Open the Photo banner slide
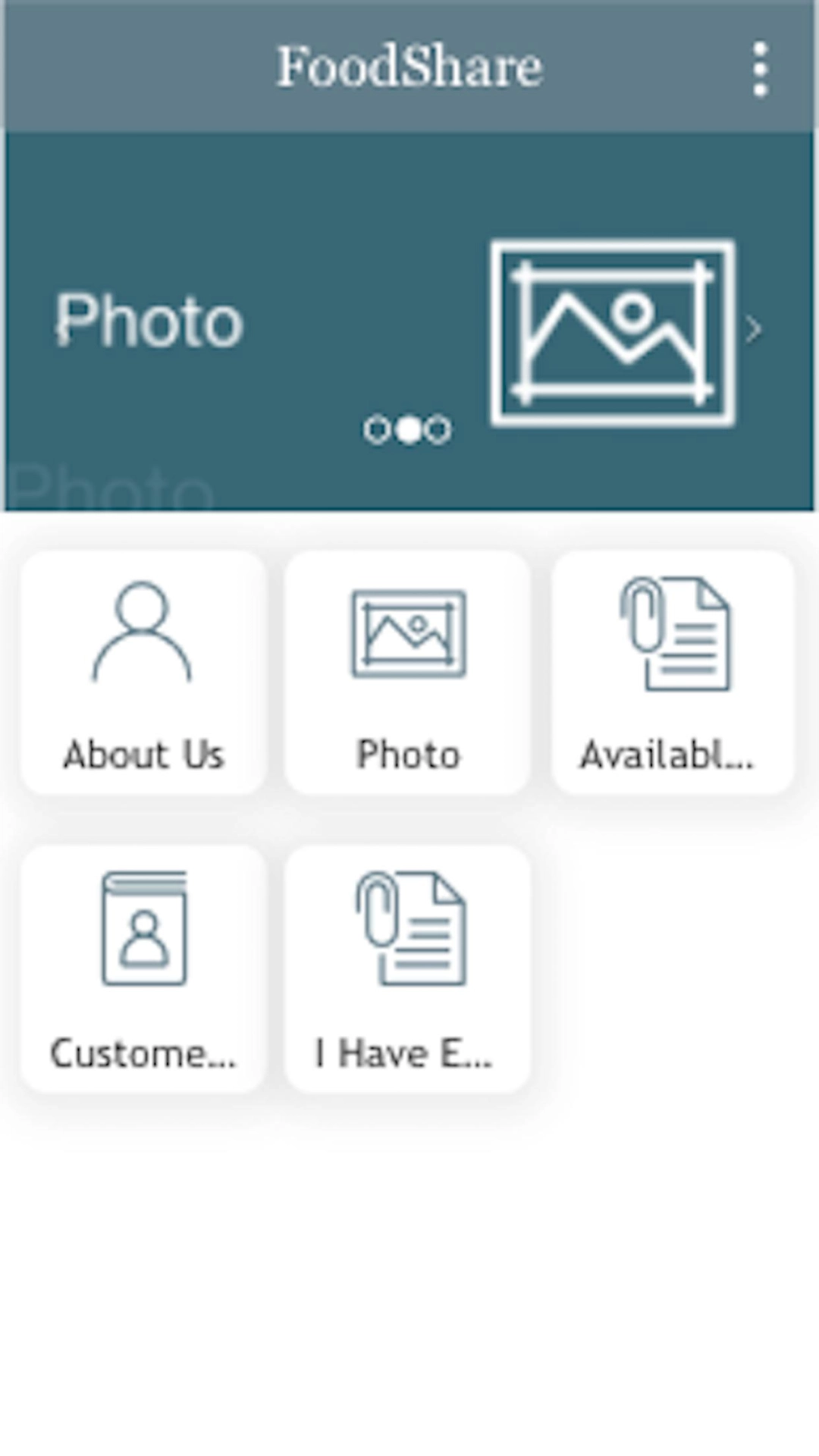Screen dimensions: 819x1456 click(x=409, y=322)
